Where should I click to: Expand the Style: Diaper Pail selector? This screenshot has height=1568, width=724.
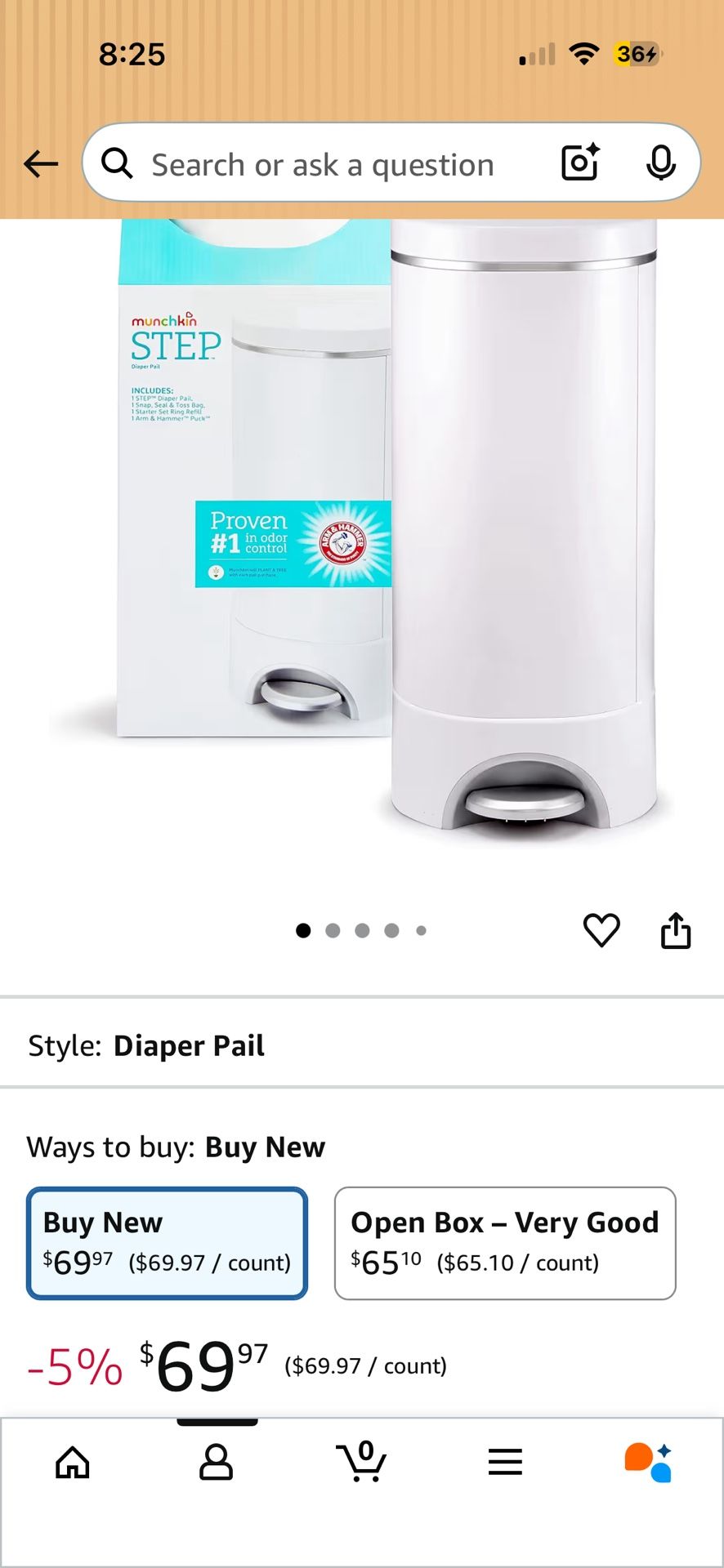189,1045
